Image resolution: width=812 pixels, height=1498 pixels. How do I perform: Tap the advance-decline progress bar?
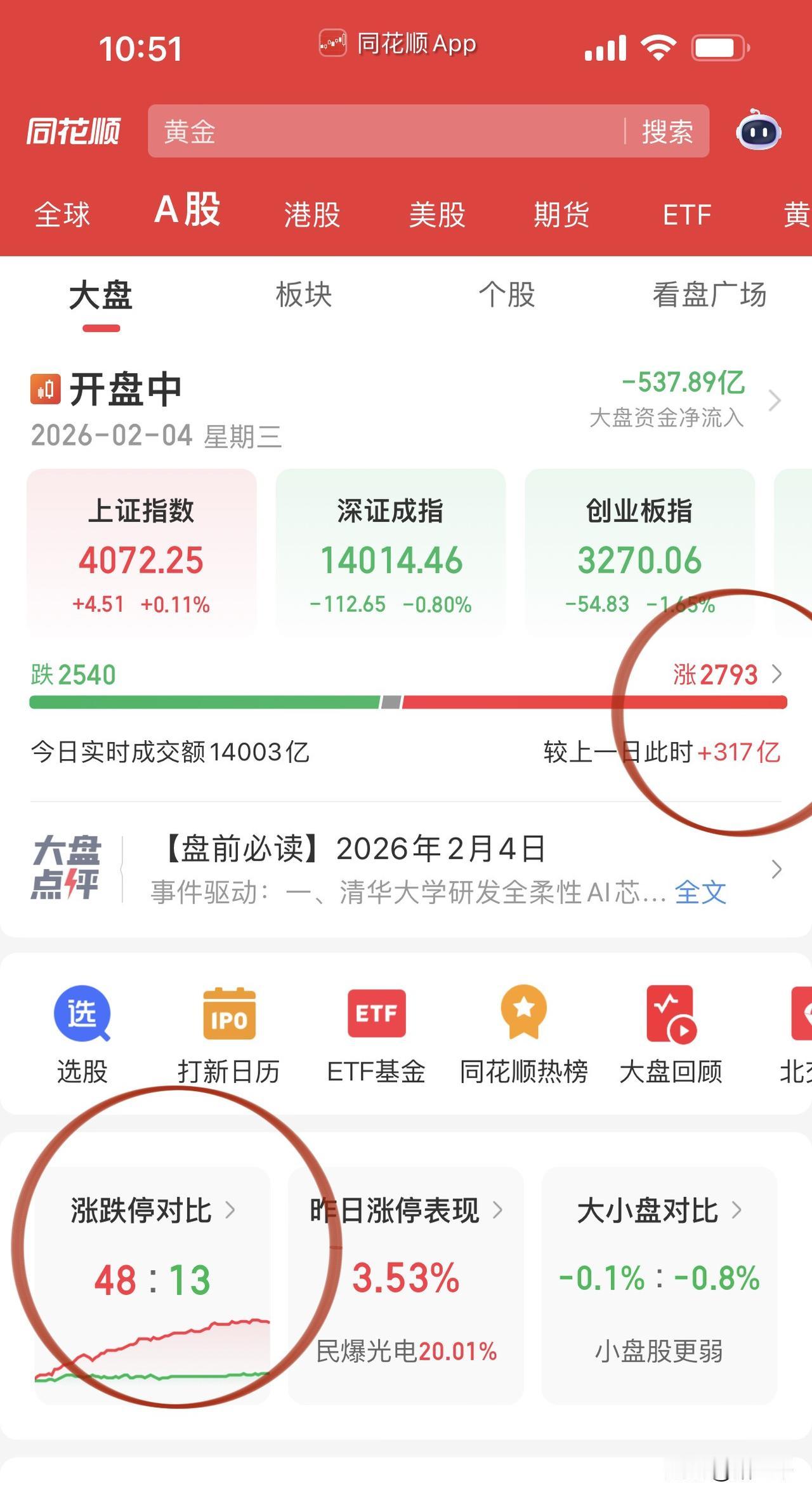coord(406,703)
